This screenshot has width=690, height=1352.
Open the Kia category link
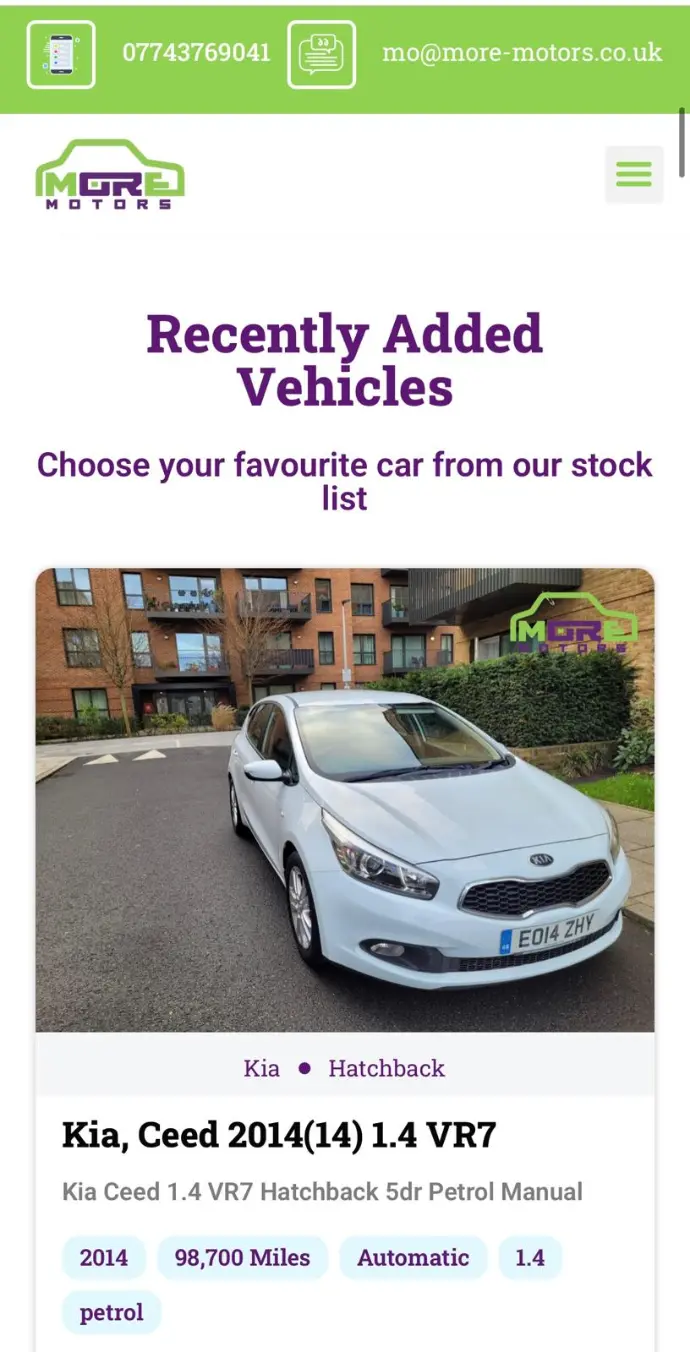pyautogui.click(x=262, y=1068)
